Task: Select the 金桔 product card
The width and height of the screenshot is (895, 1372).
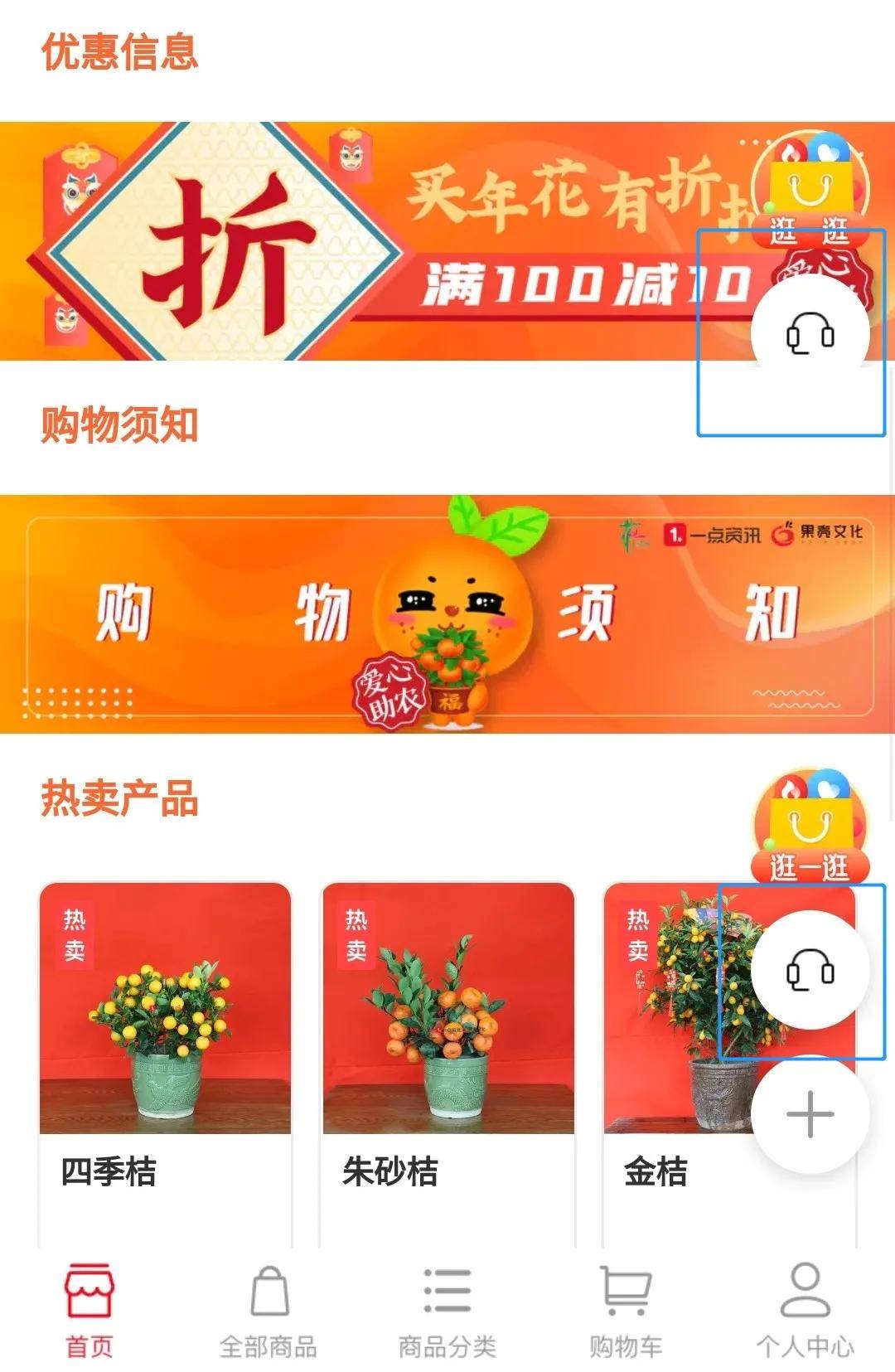Action: pyautogui.click(x=663, y=1078)
